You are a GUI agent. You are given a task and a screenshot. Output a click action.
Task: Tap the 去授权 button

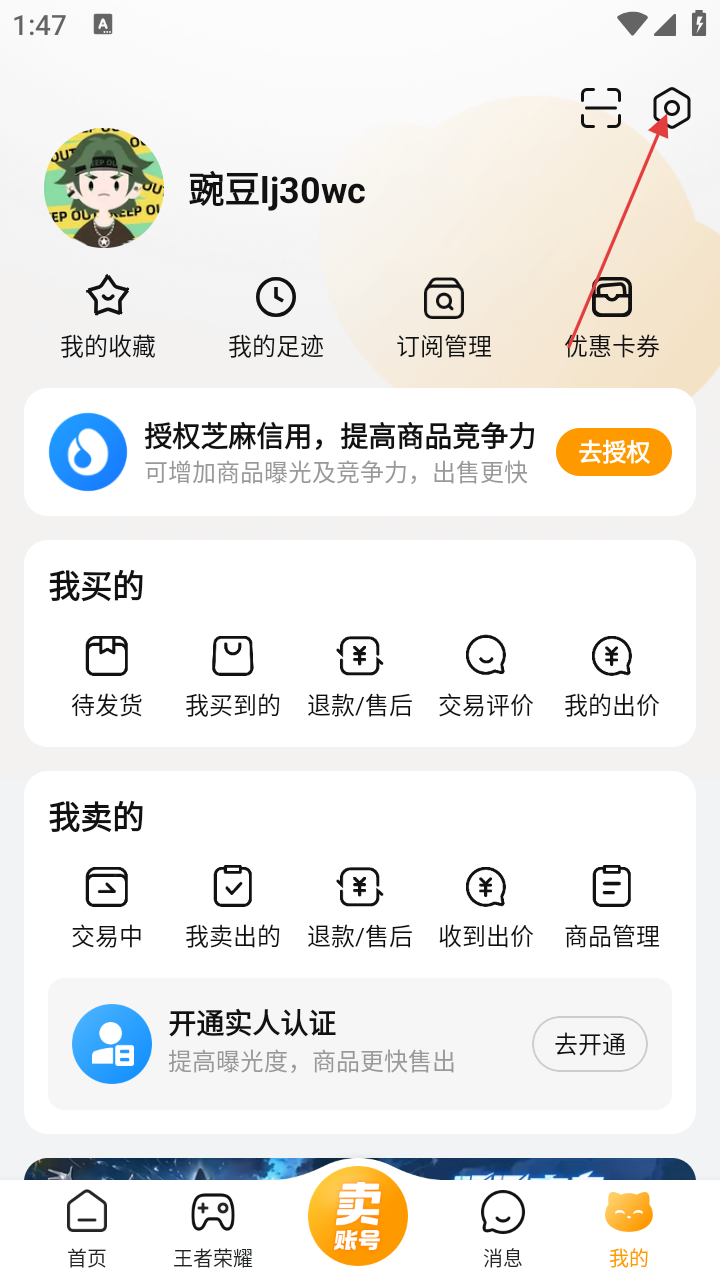click(613, 452)
